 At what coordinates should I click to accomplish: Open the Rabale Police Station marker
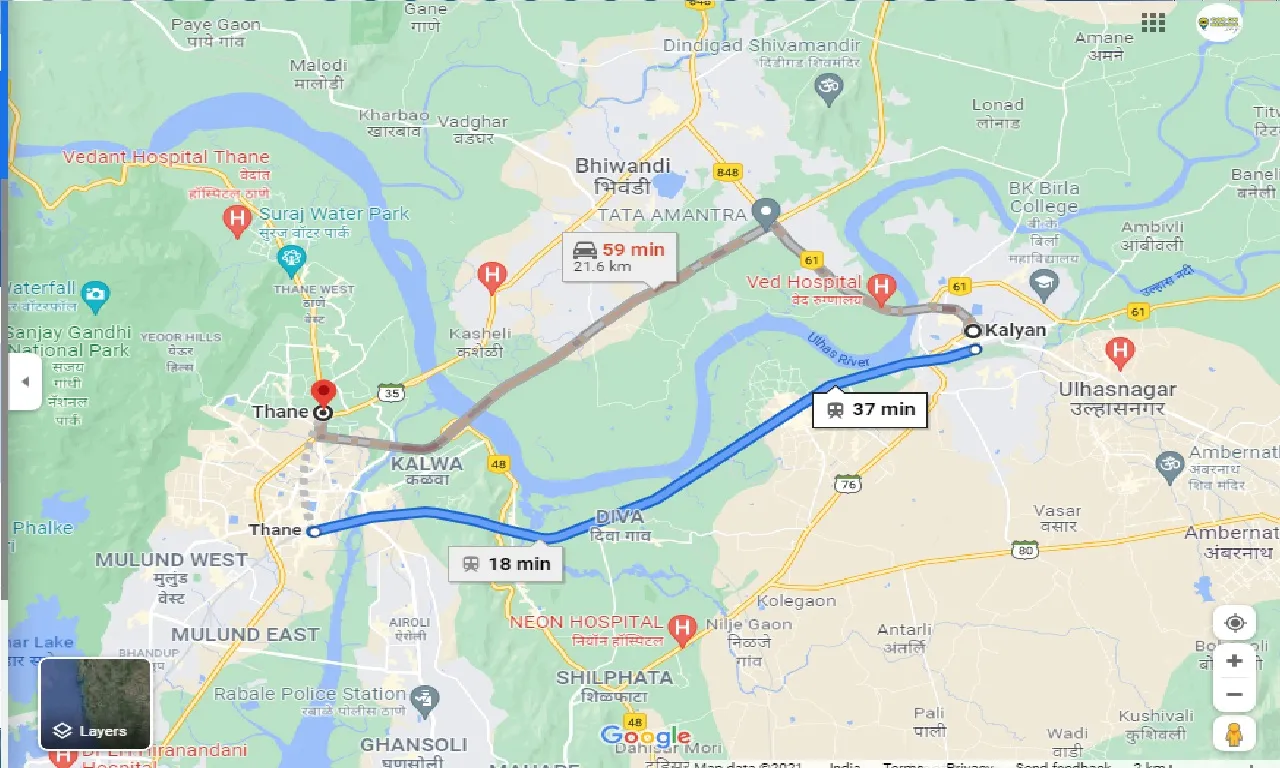[x=425, y=697]
